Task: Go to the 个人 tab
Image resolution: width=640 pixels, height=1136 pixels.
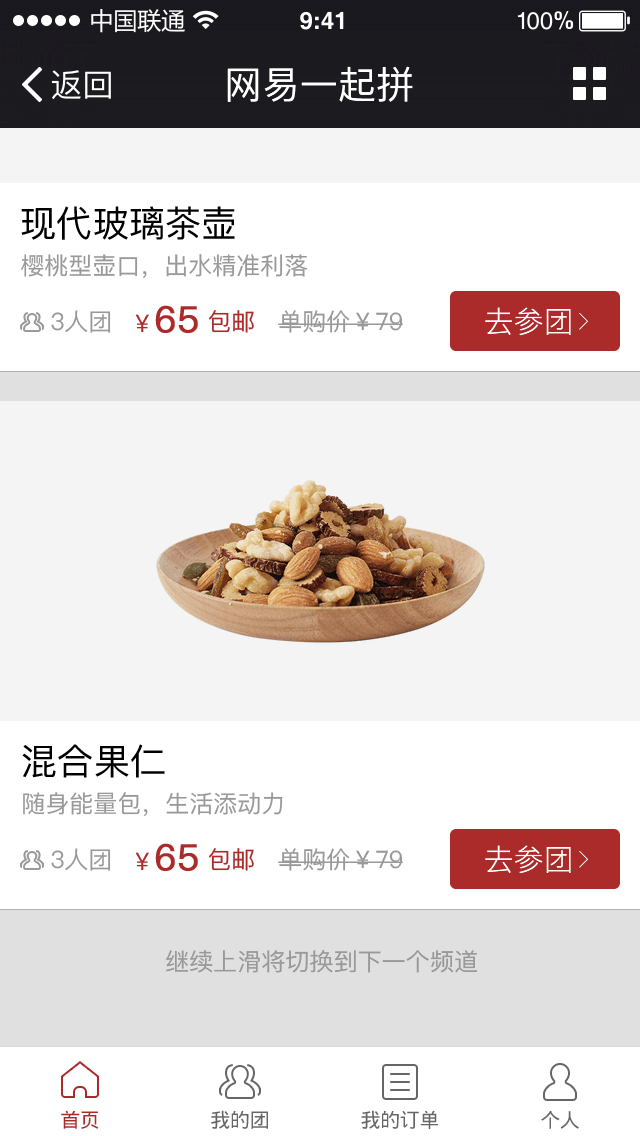Action: (560, 1094)
